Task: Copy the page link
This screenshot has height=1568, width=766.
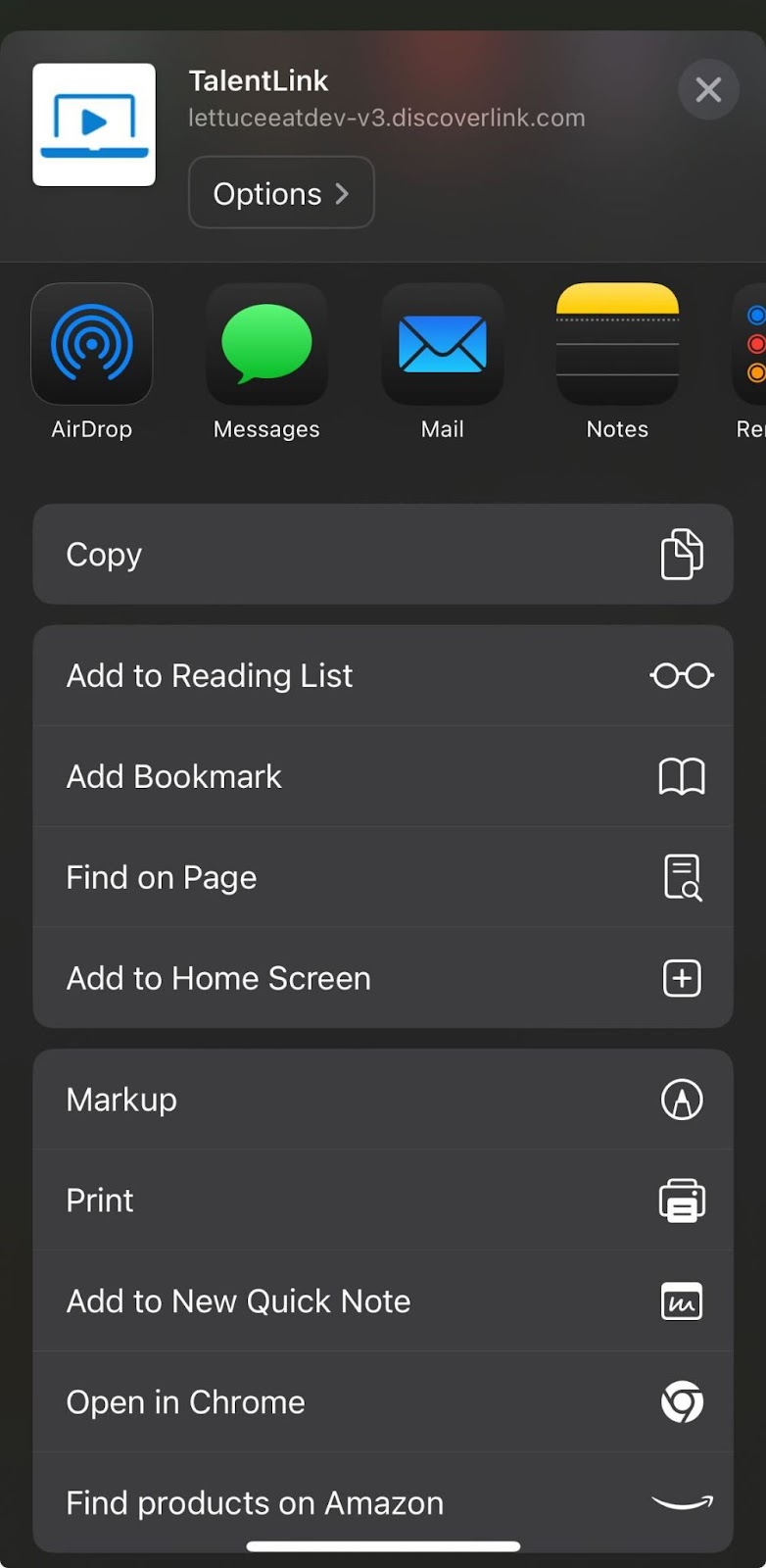Action: coord(383,555)
